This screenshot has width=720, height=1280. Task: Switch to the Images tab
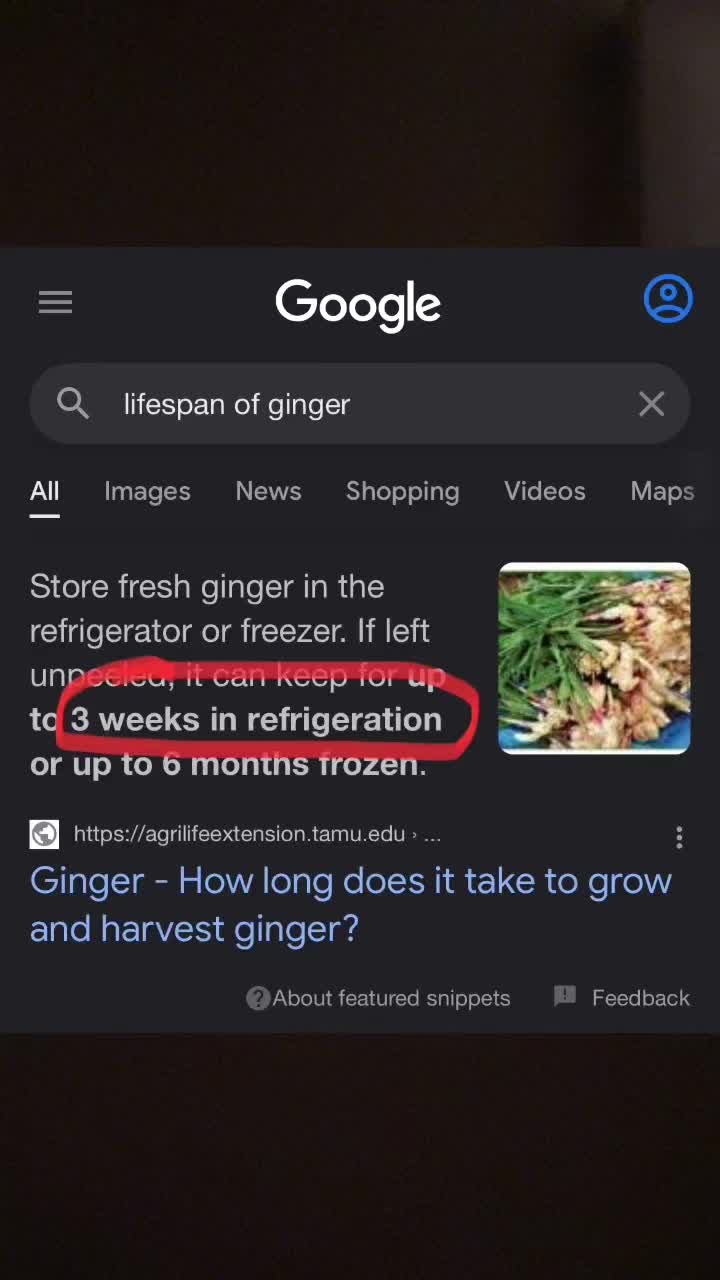147,491
